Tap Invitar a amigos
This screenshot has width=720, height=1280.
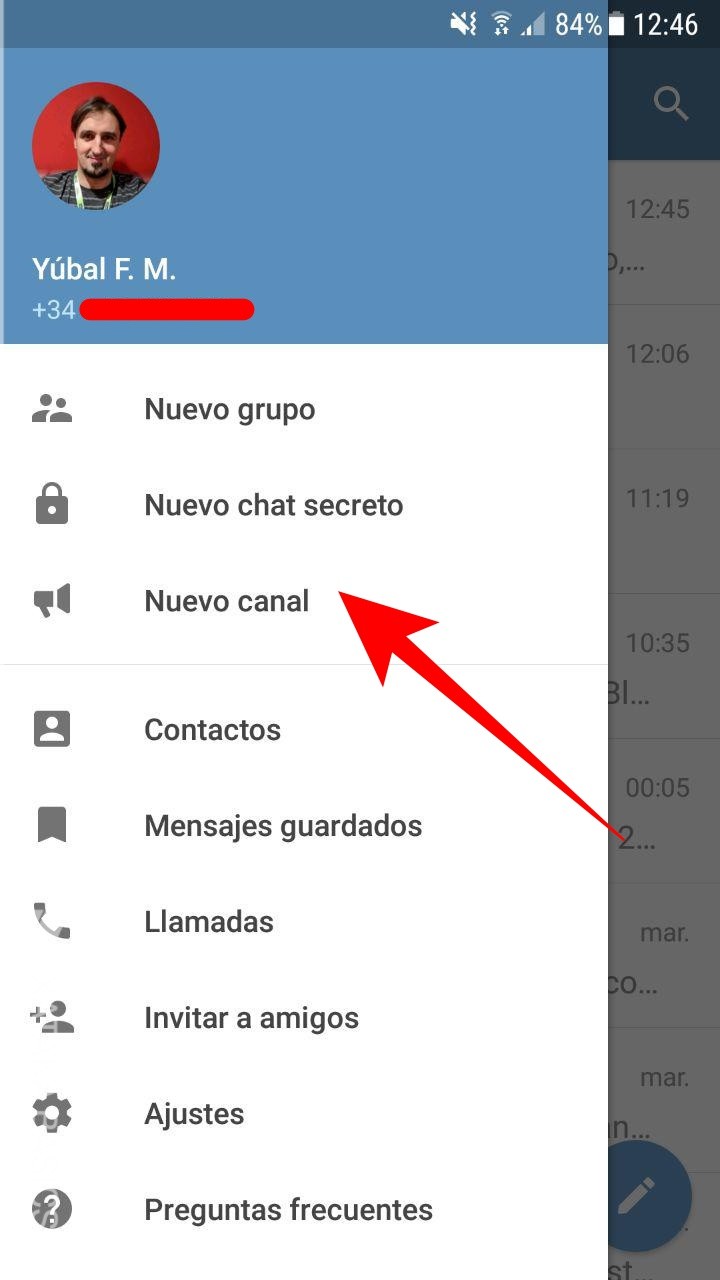[251, 1017]
